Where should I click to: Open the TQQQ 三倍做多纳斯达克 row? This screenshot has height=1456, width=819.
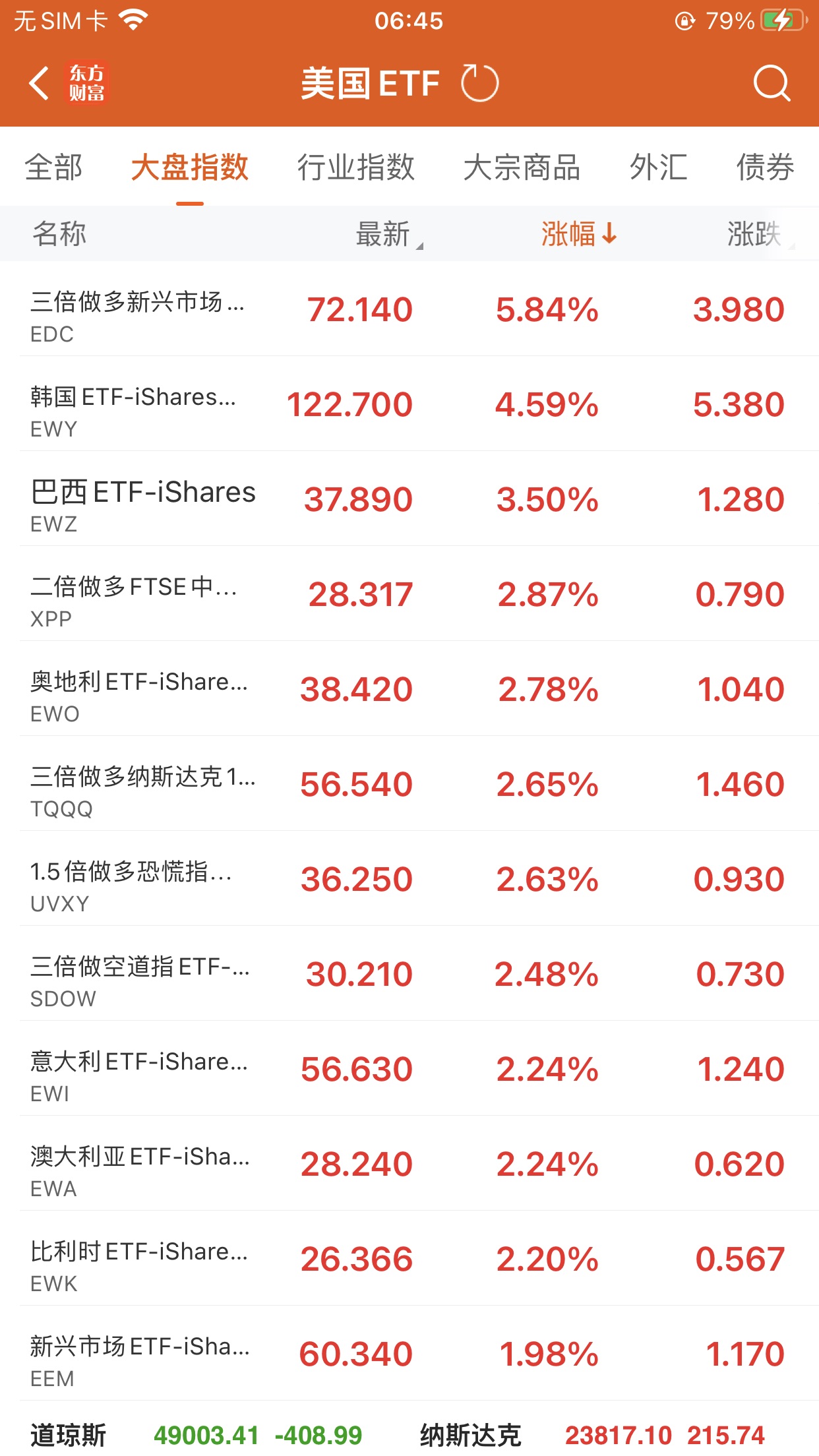tap(409, 785)
